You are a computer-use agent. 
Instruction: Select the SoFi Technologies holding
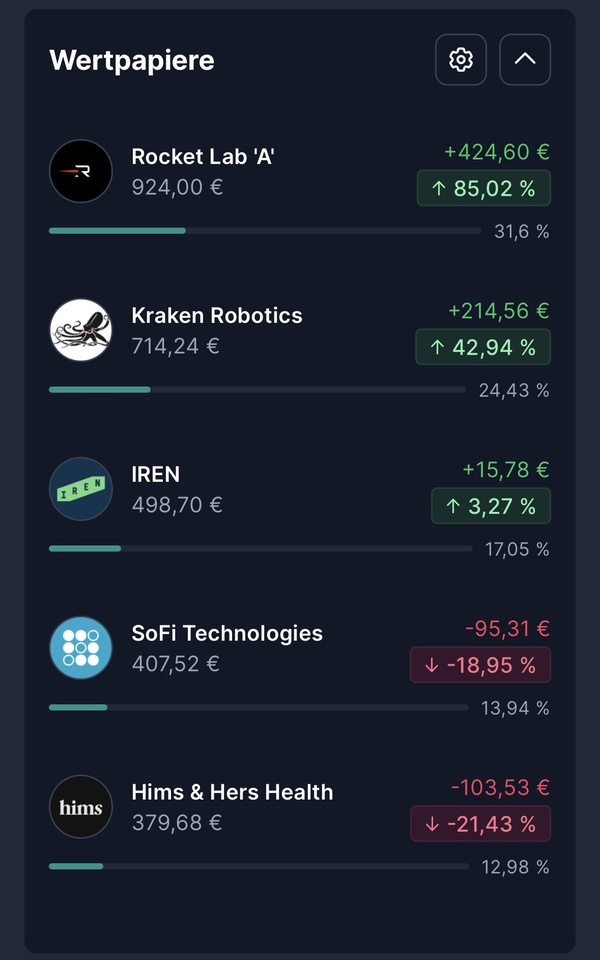pyautogui.click(x=227, y=633)
